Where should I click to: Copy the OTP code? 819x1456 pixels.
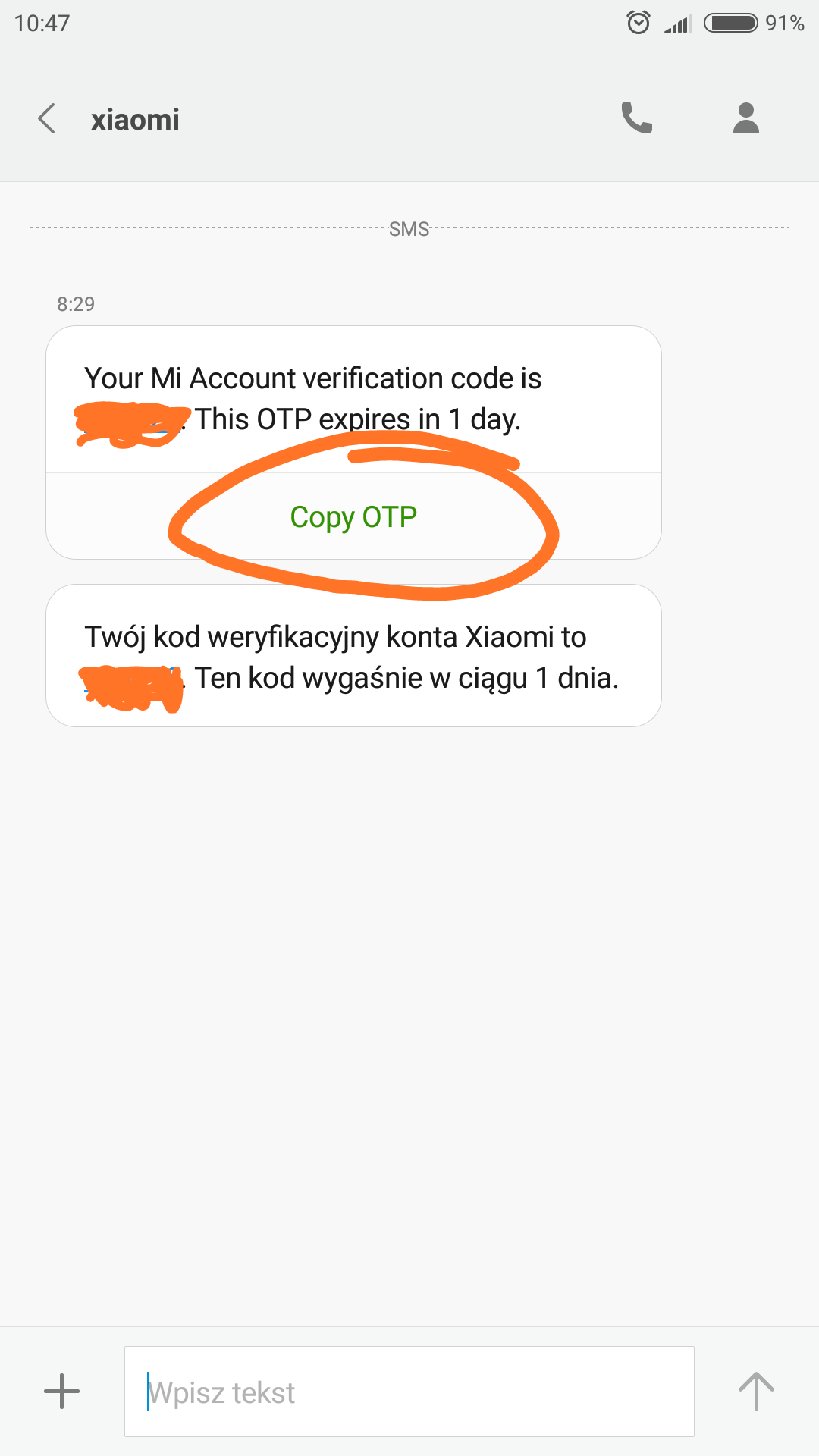tap(353, 517)
